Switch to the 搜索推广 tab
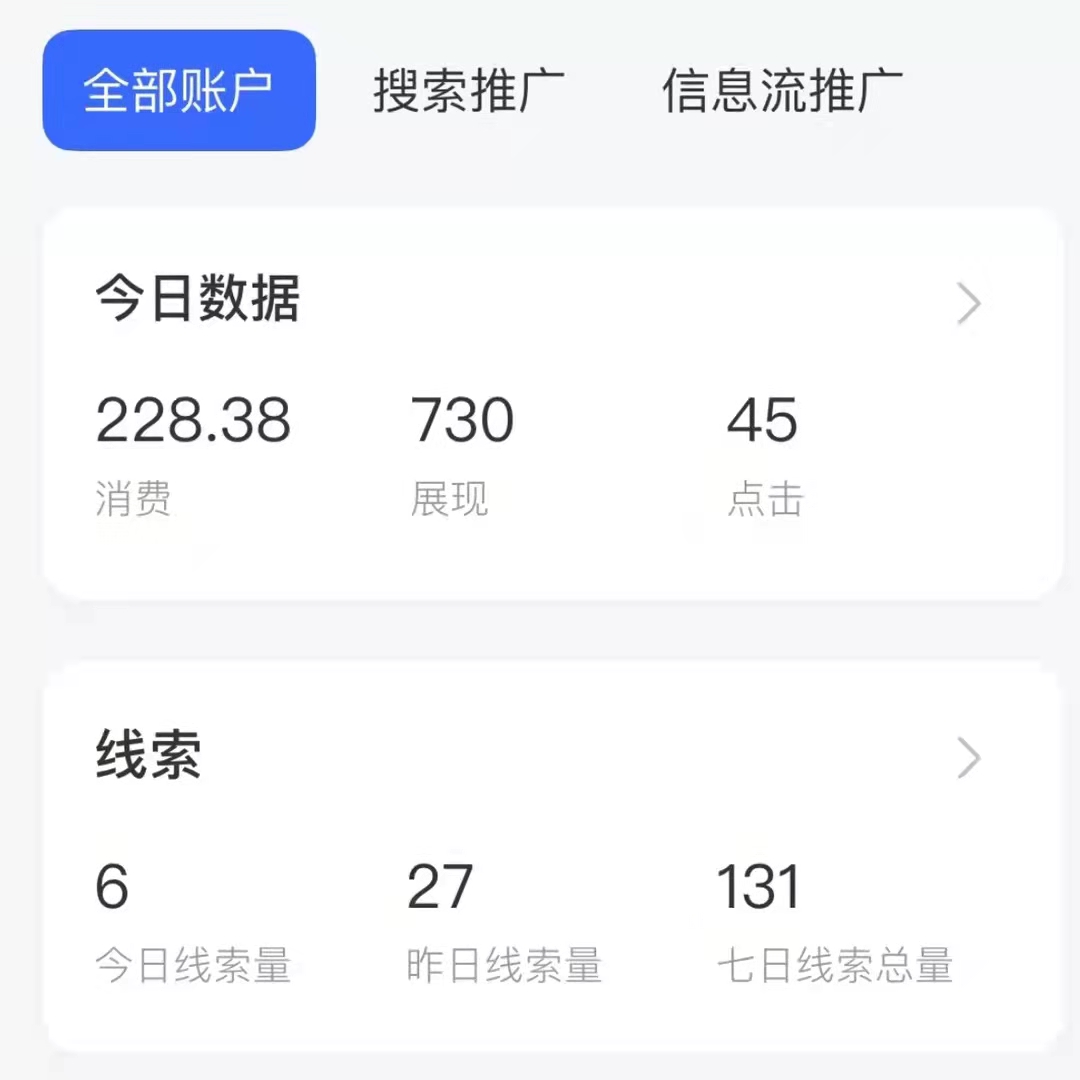1080x1080 pixels. (x=469, y=91)
